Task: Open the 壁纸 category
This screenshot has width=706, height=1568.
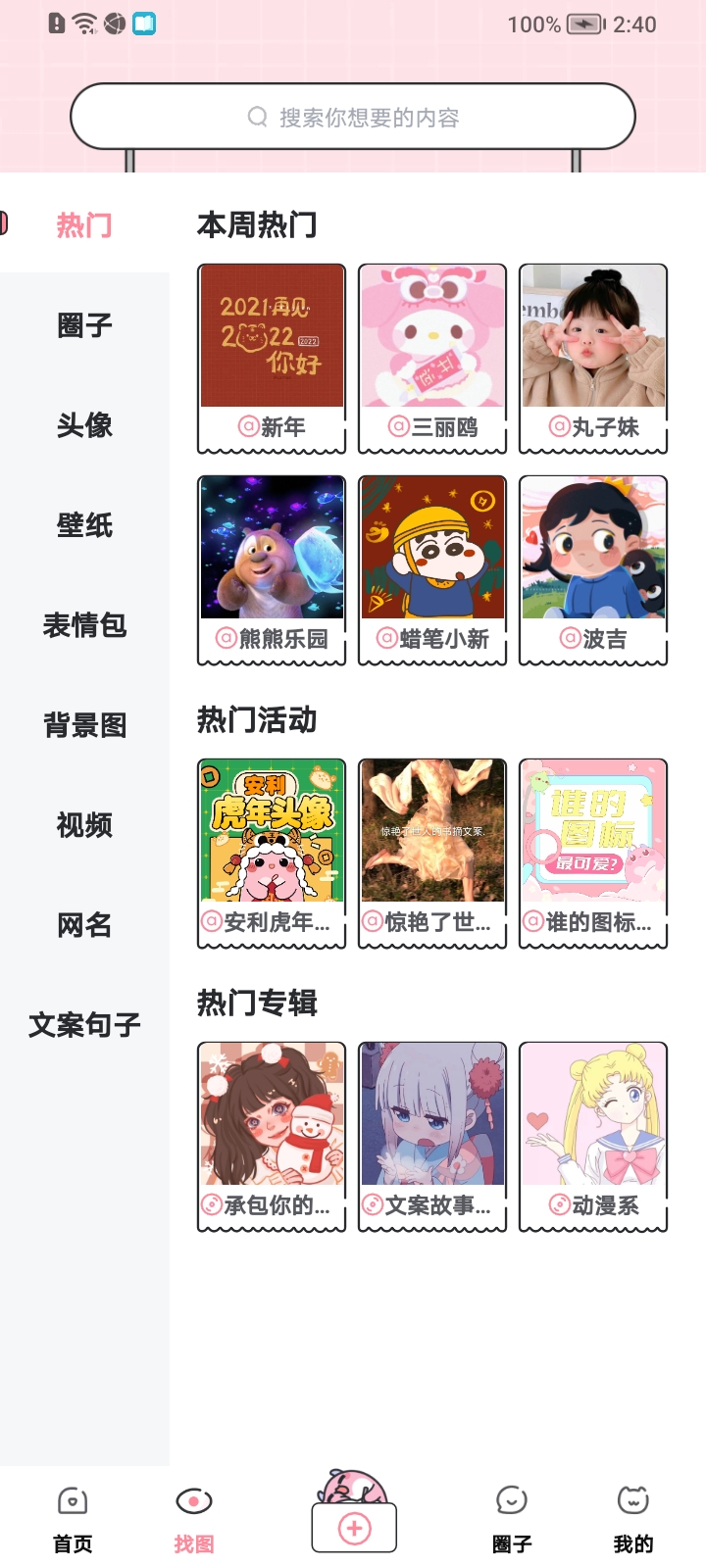Action: tap(84, 525)
